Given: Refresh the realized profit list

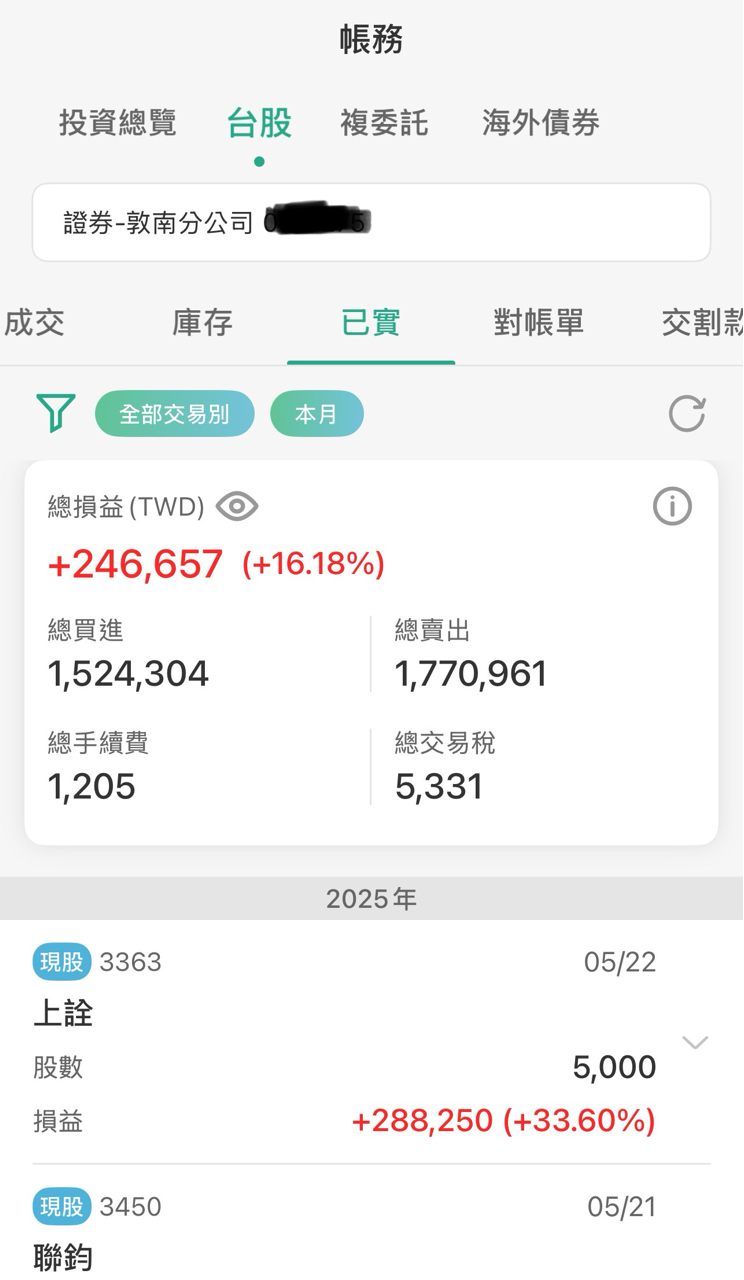Looking at the screenshot, I should click(x=687, y=413).
